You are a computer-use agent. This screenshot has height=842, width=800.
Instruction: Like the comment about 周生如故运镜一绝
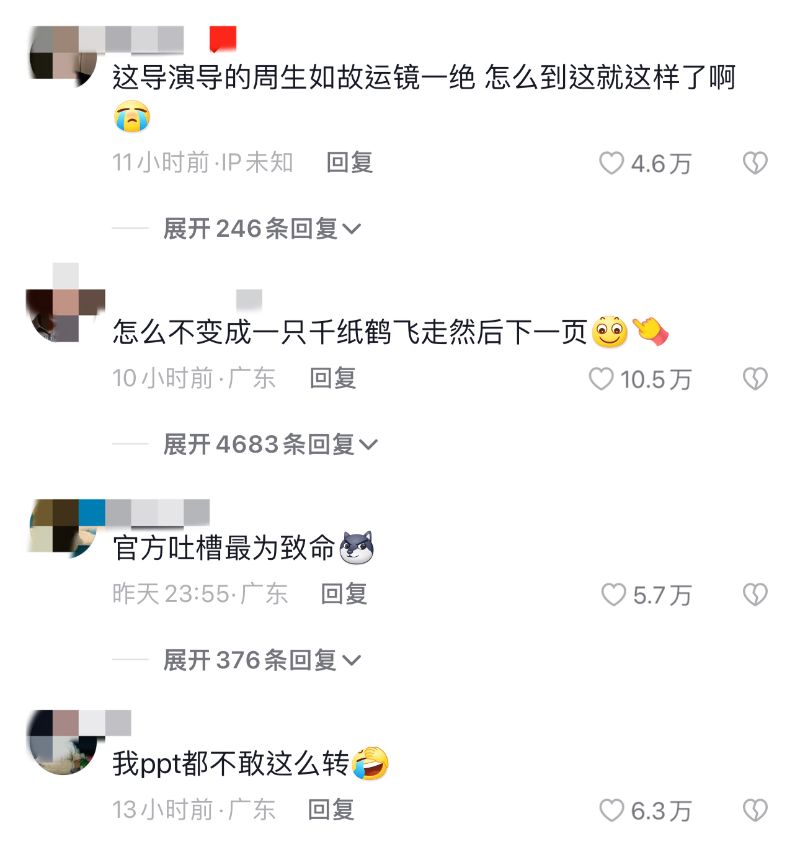(x=612, y=163)
